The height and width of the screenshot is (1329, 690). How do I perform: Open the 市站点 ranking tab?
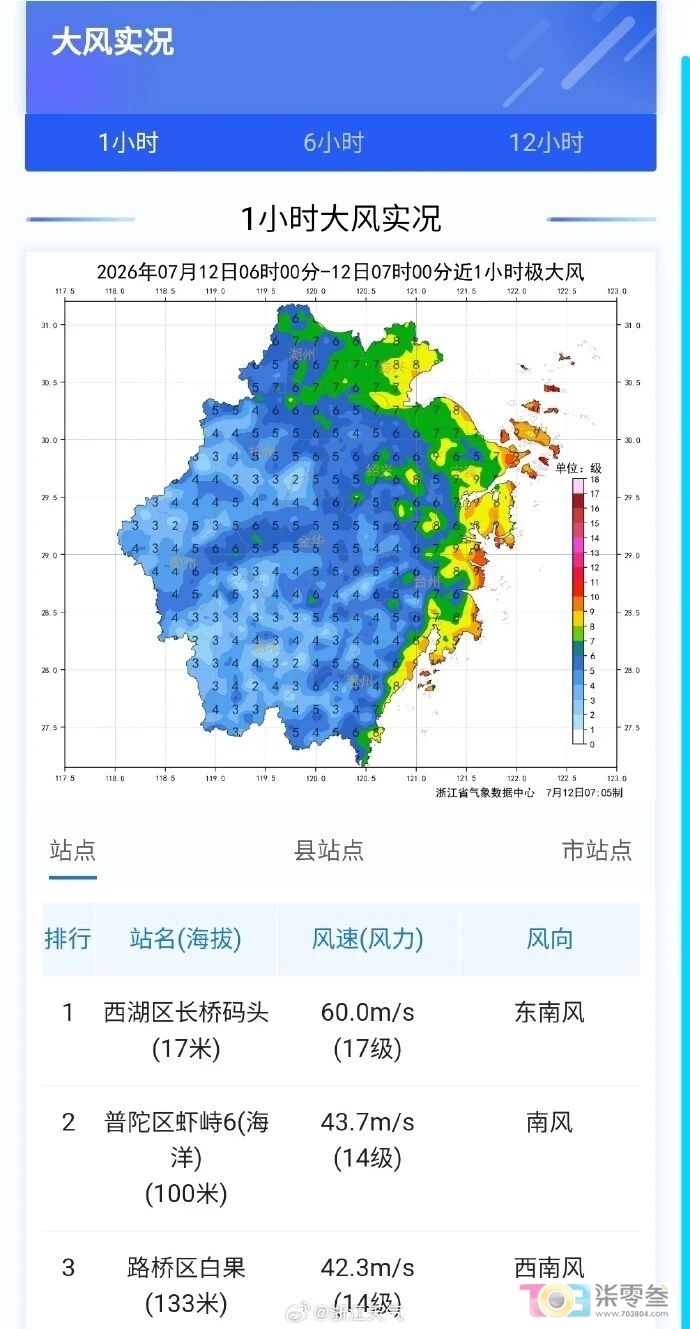(x=597, y=851)
